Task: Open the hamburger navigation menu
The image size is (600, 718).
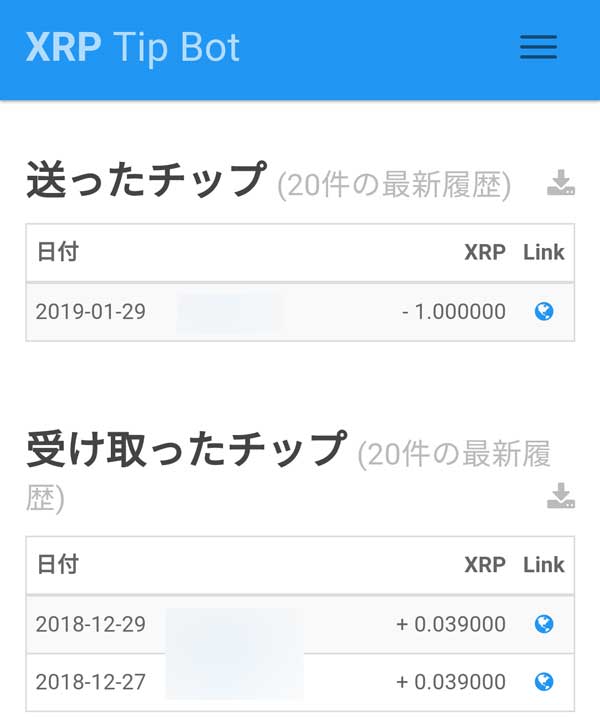Action: (x=538, y=47)
